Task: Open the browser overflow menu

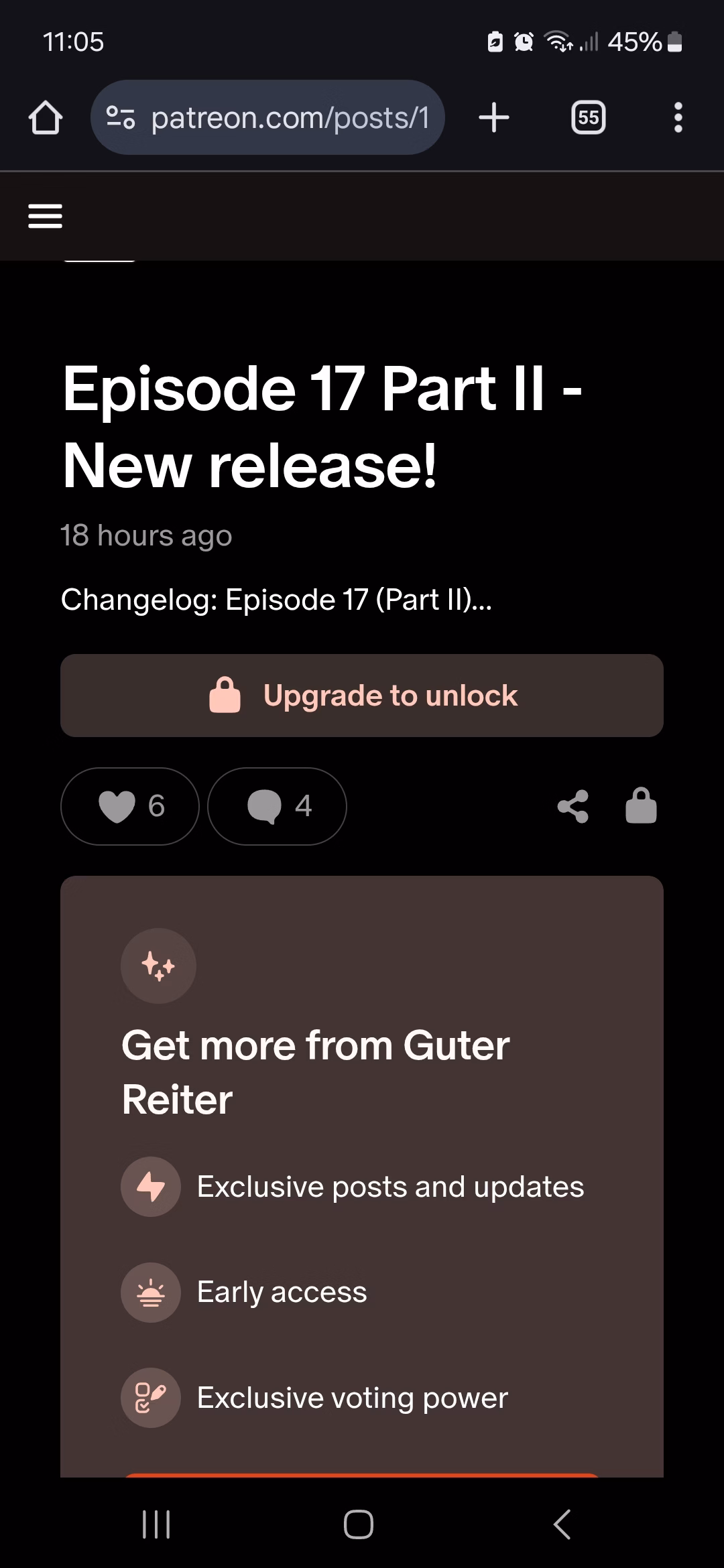Action: click(678, 118)
